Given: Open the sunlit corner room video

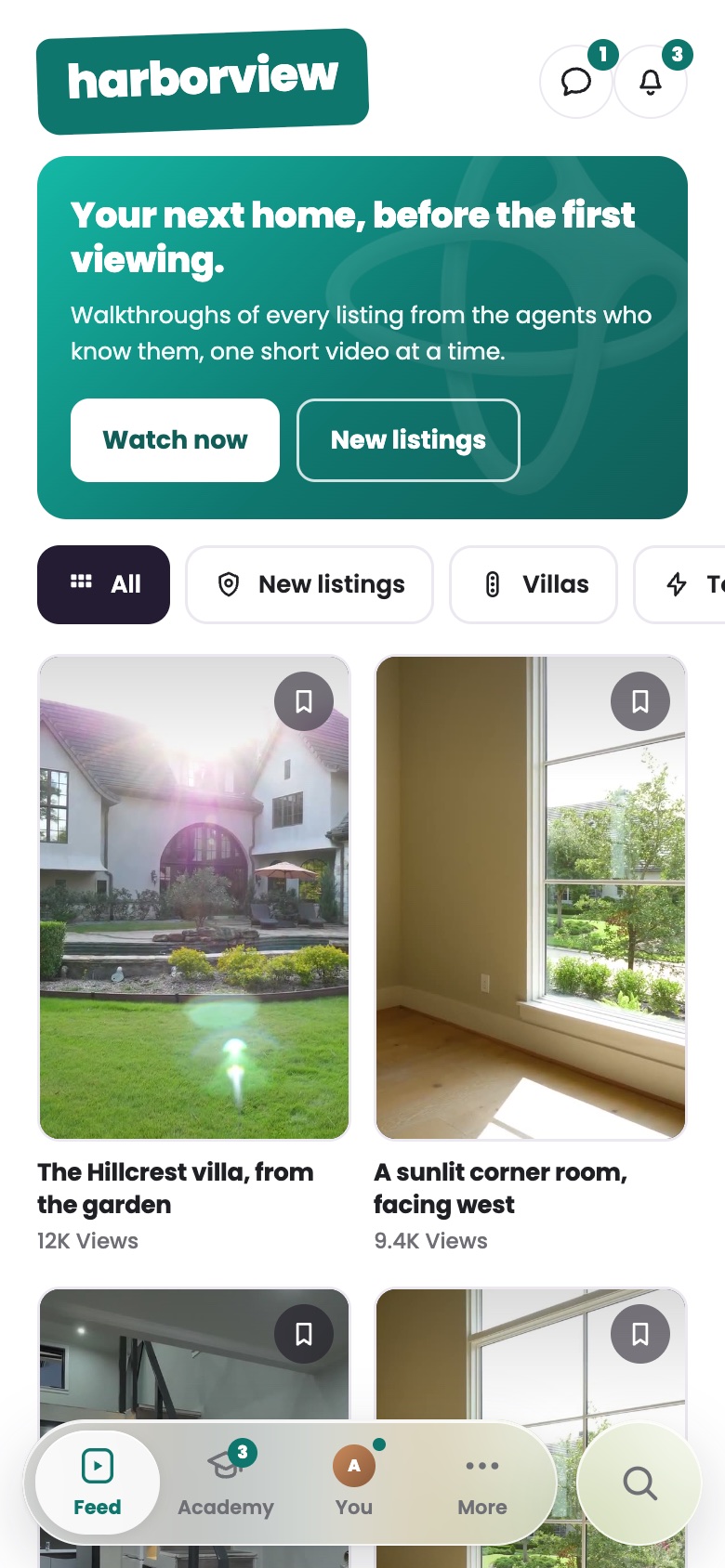Looking at the screenshot, I should 531,898.
